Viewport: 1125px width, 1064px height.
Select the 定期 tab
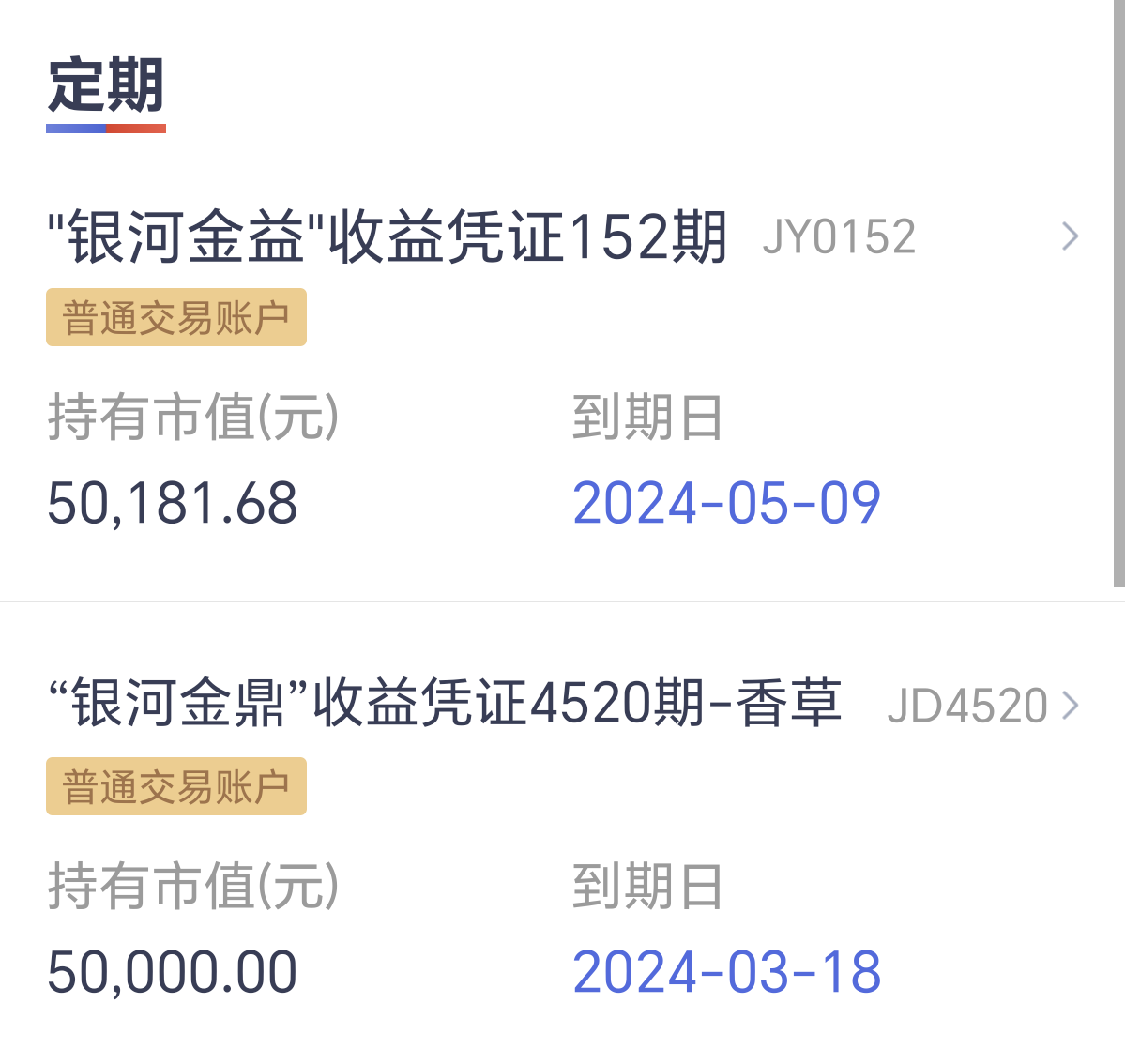(x=106, y=86)
